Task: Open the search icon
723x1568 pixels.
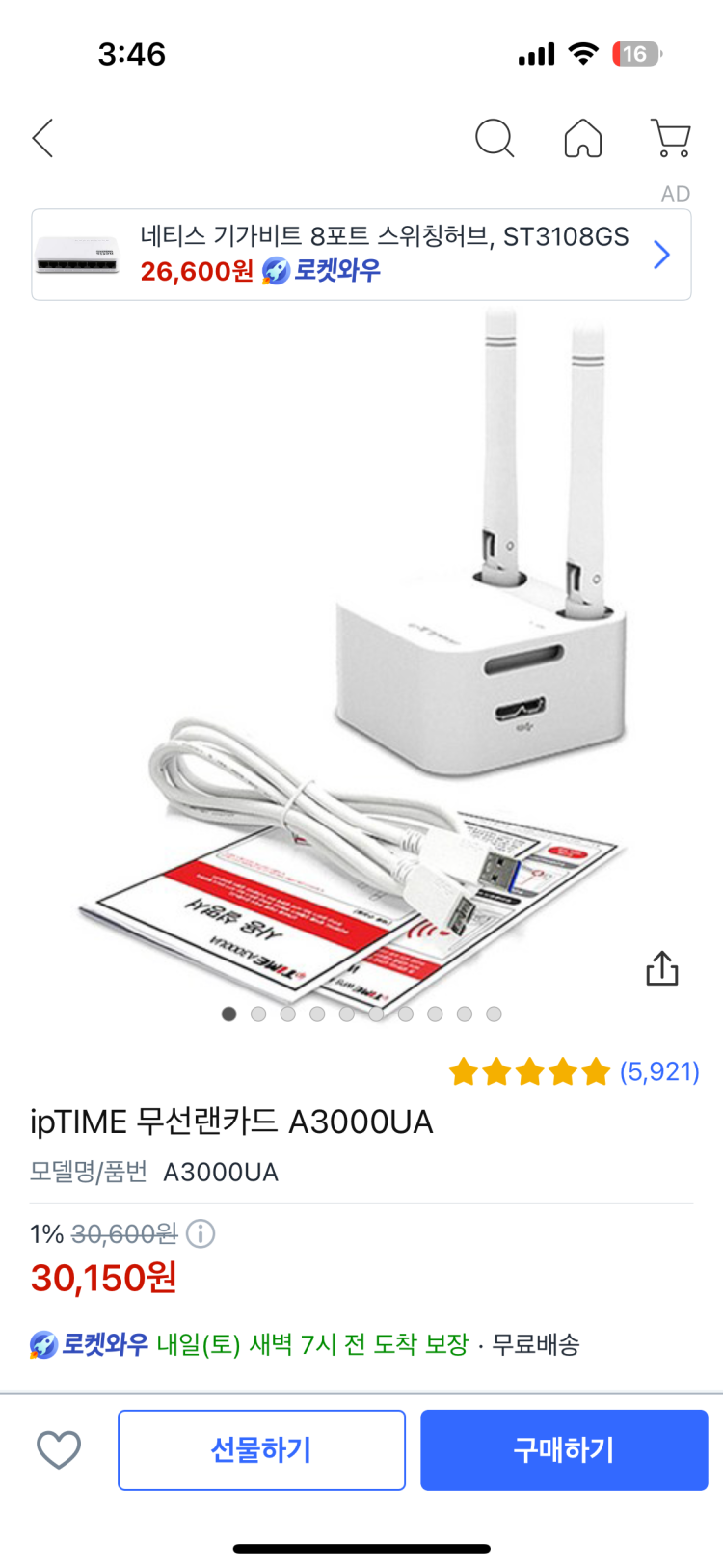Action: [x=495, y=138]
